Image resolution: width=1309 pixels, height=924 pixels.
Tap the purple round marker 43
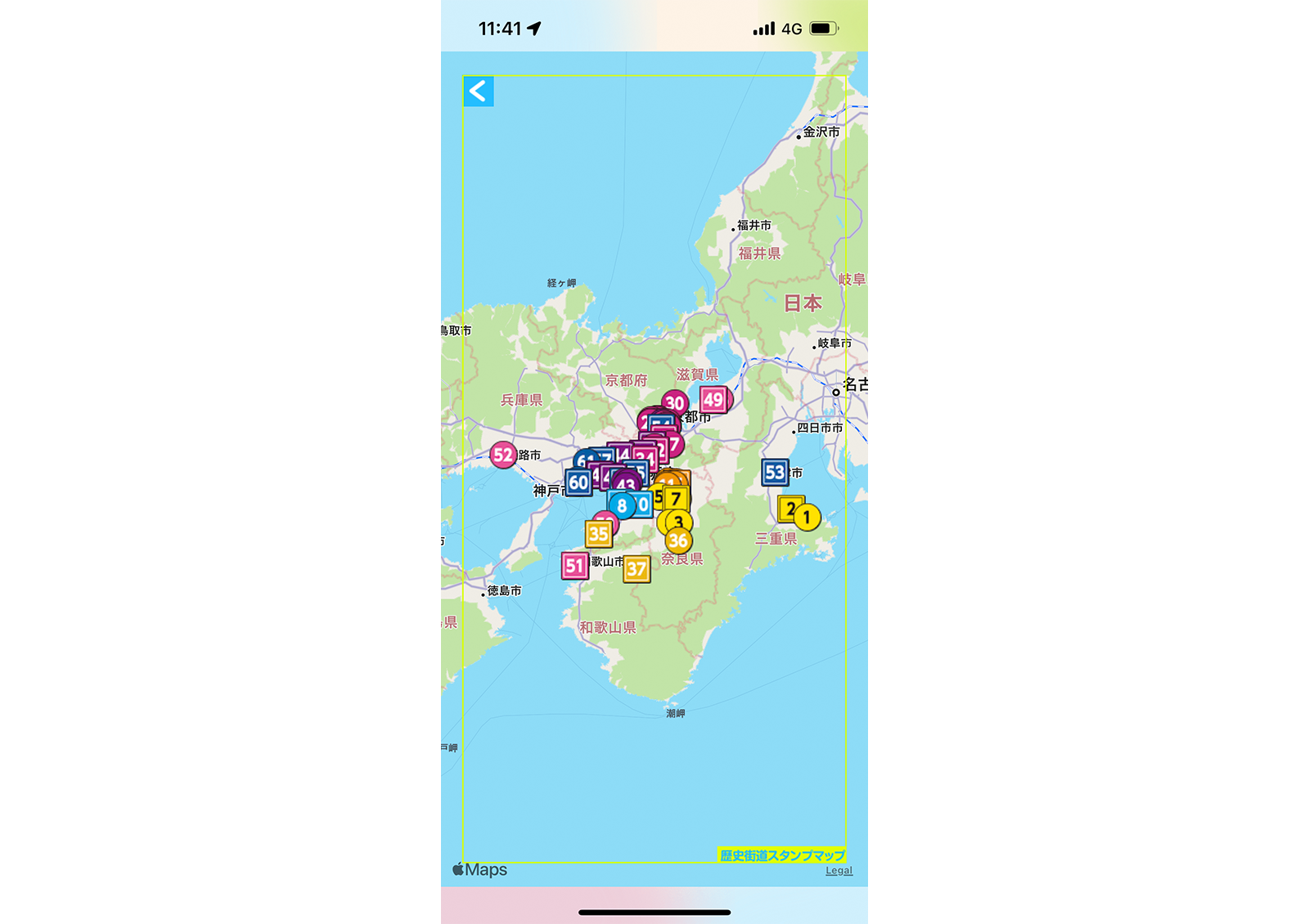pyautogui.click(x=627, y=484)
